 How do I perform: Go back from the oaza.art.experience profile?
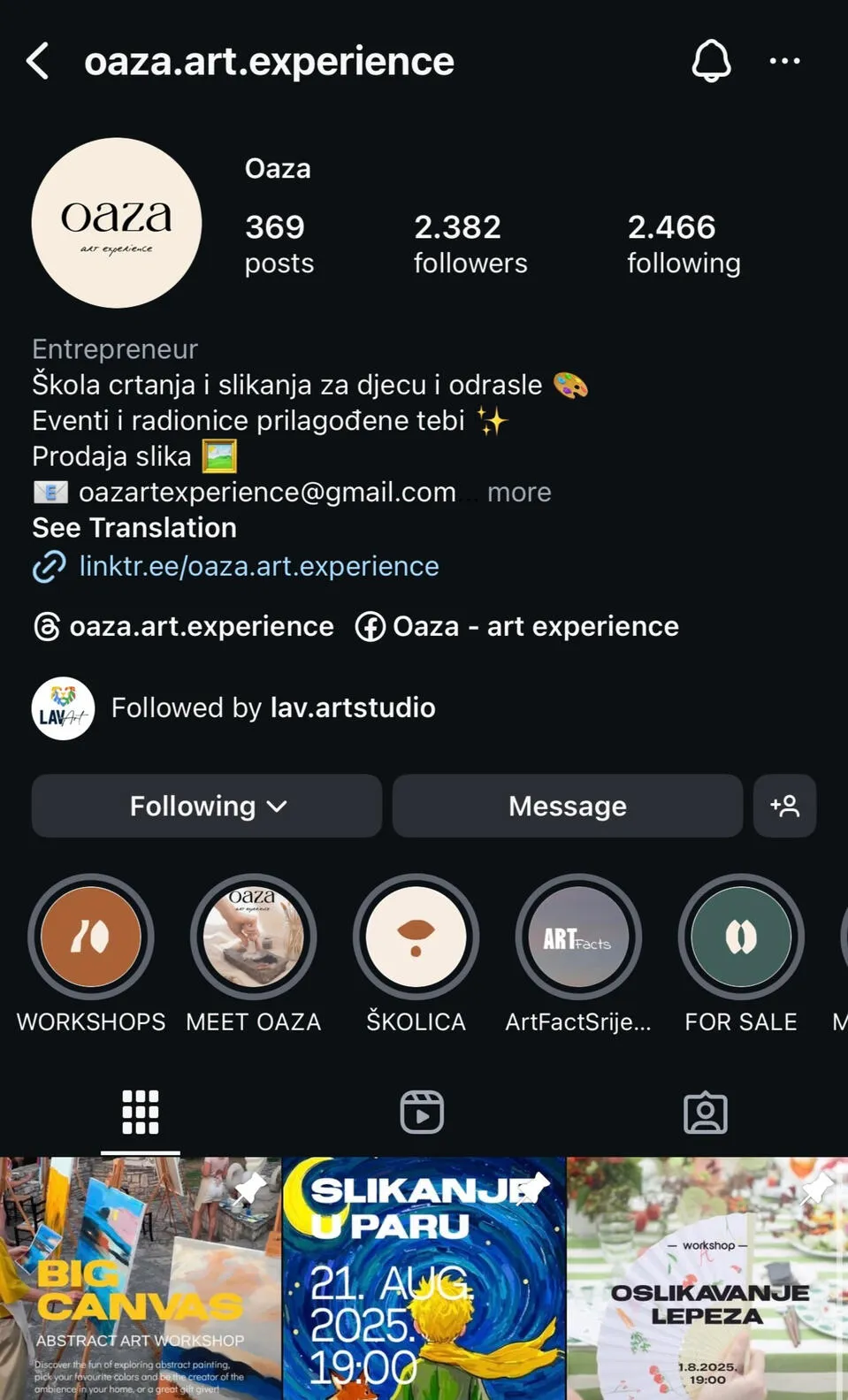38,61
